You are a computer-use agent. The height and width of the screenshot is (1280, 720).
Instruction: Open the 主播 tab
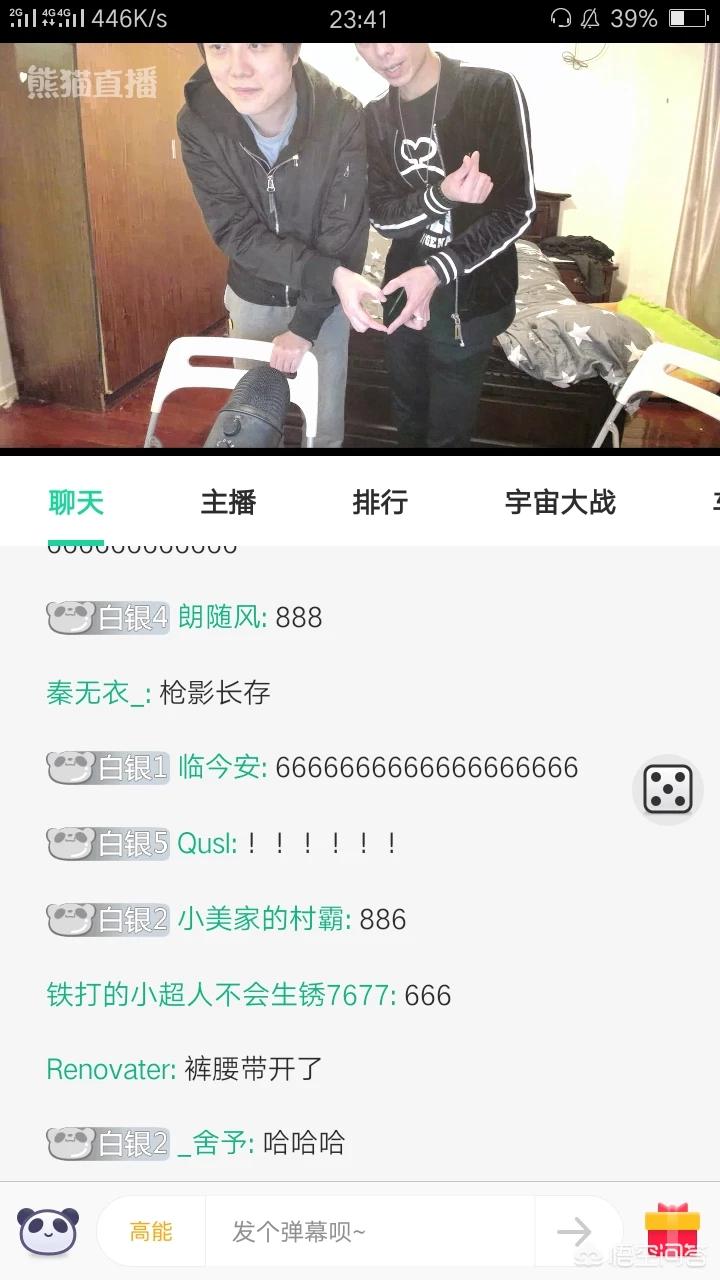point(228,502)
